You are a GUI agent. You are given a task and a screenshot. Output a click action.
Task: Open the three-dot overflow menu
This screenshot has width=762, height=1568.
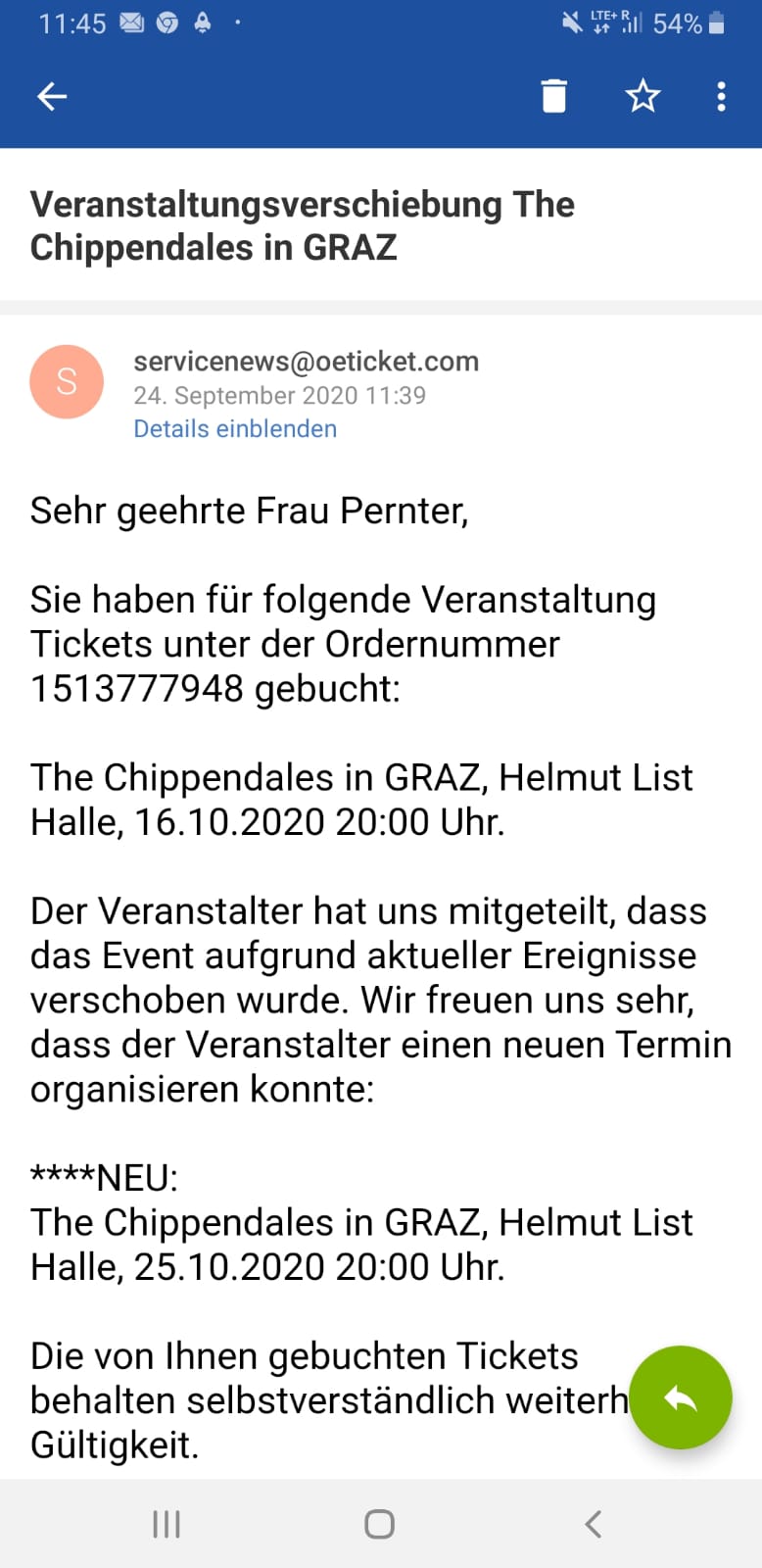point(721,96)
